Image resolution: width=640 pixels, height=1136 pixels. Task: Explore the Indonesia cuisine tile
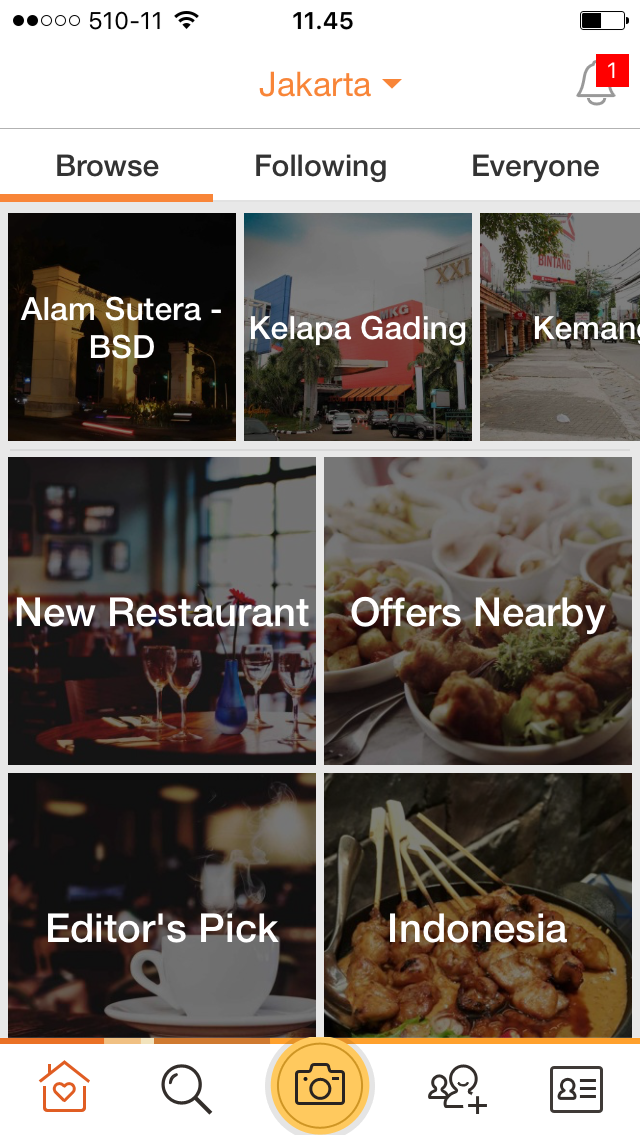click(x=478, y=905)
